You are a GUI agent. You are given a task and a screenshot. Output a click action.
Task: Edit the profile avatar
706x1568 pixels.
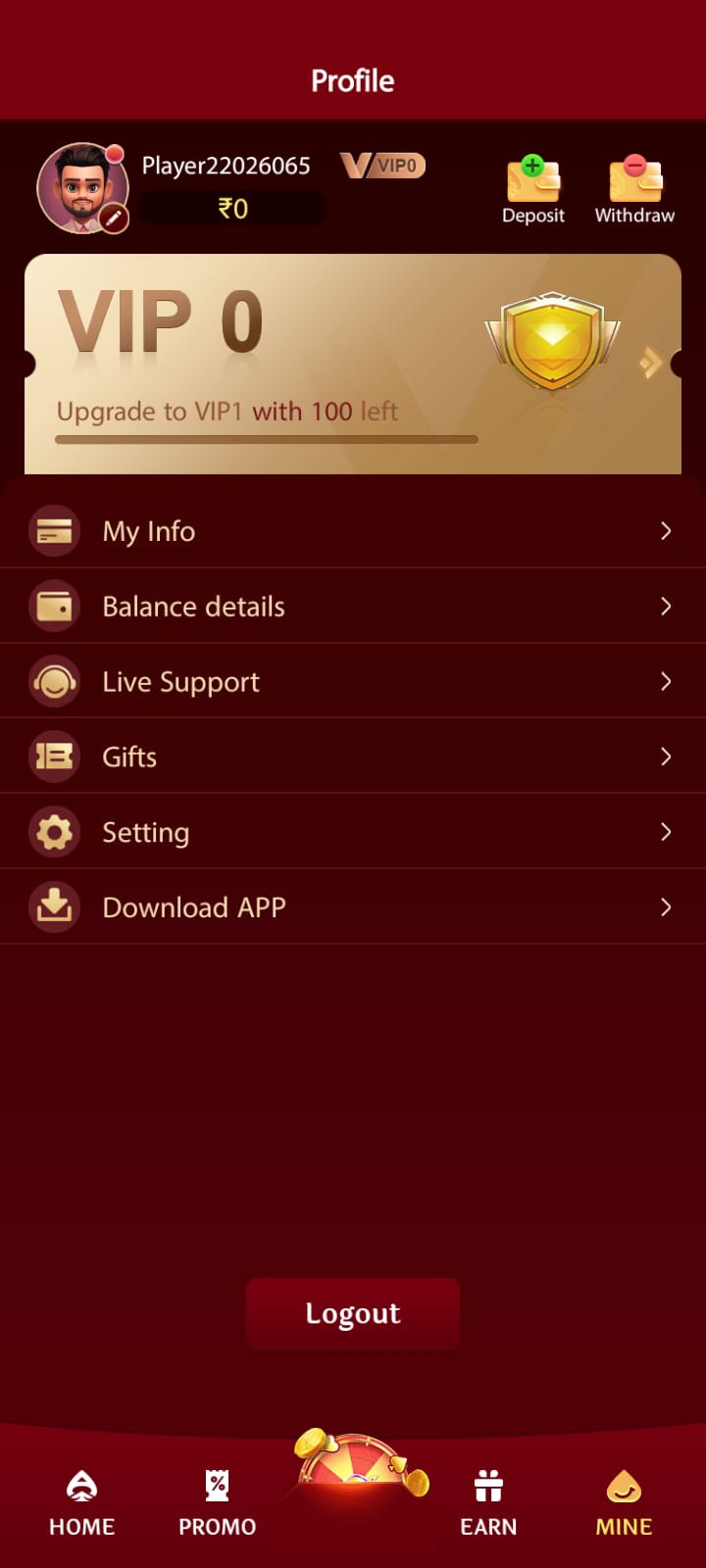click(114, 219)
